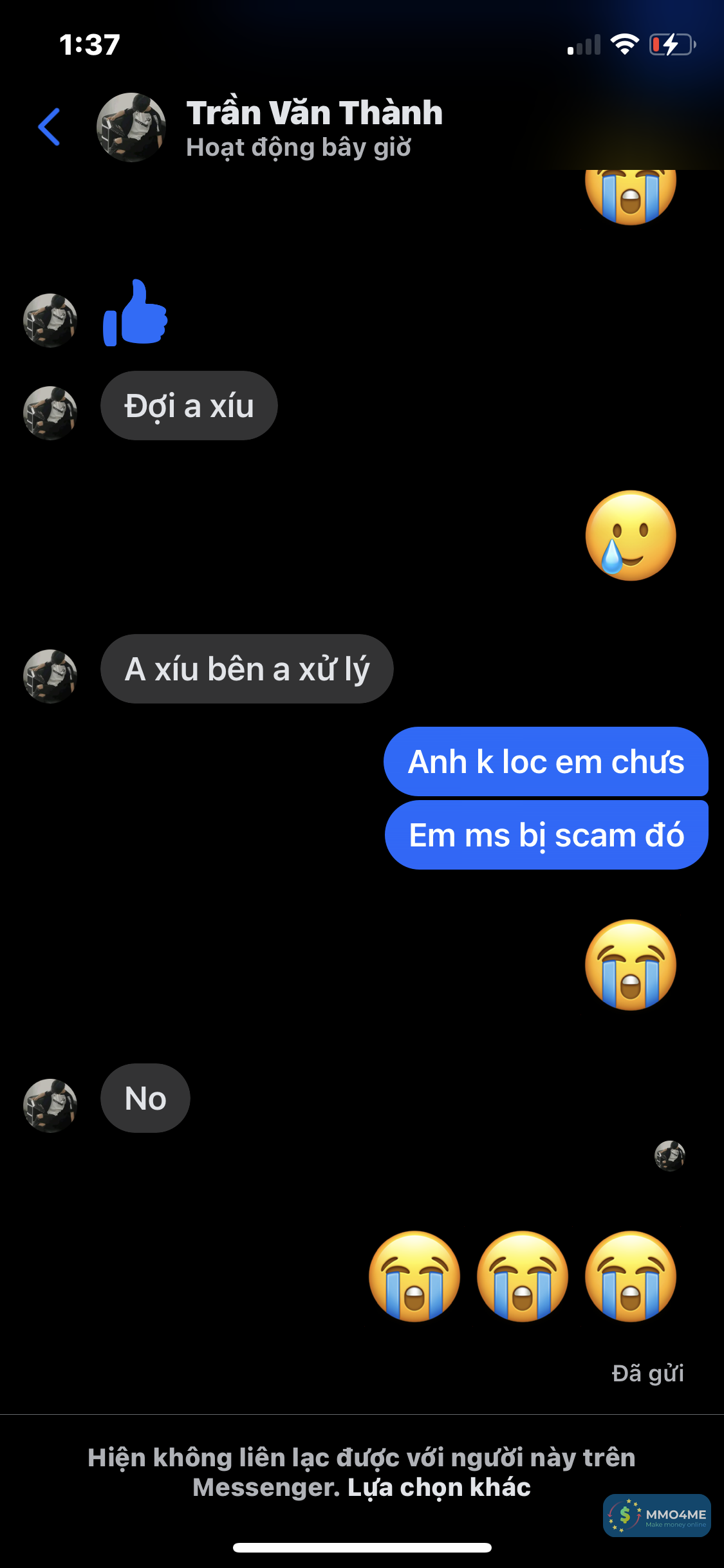The height and width of the screenshot is (1568, 724).
Task: Tap the sender avatar beside "Đợi a xíu"
Action: tap(50, 413)
